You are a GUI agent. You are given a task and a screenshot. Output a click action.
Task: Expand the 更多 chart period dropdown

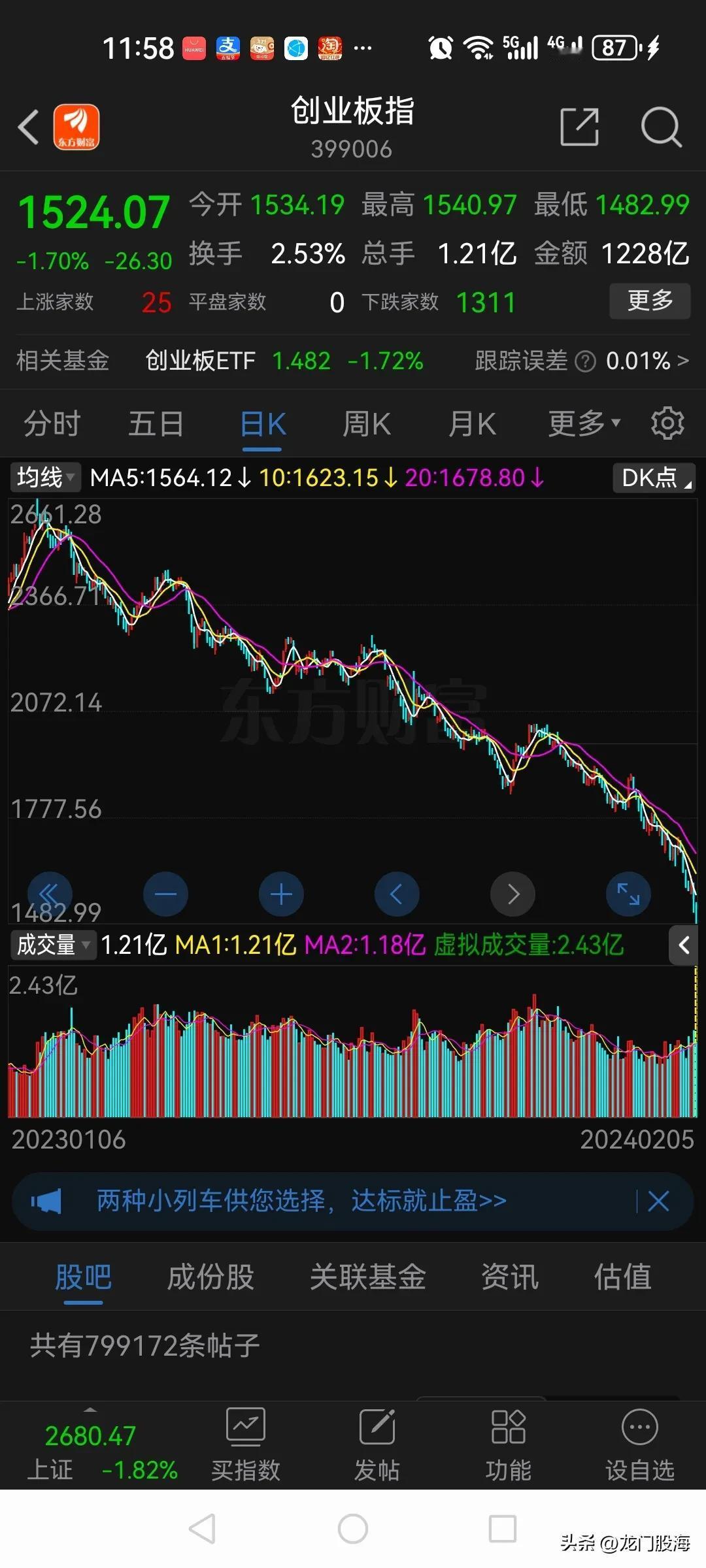coord(584,423)
